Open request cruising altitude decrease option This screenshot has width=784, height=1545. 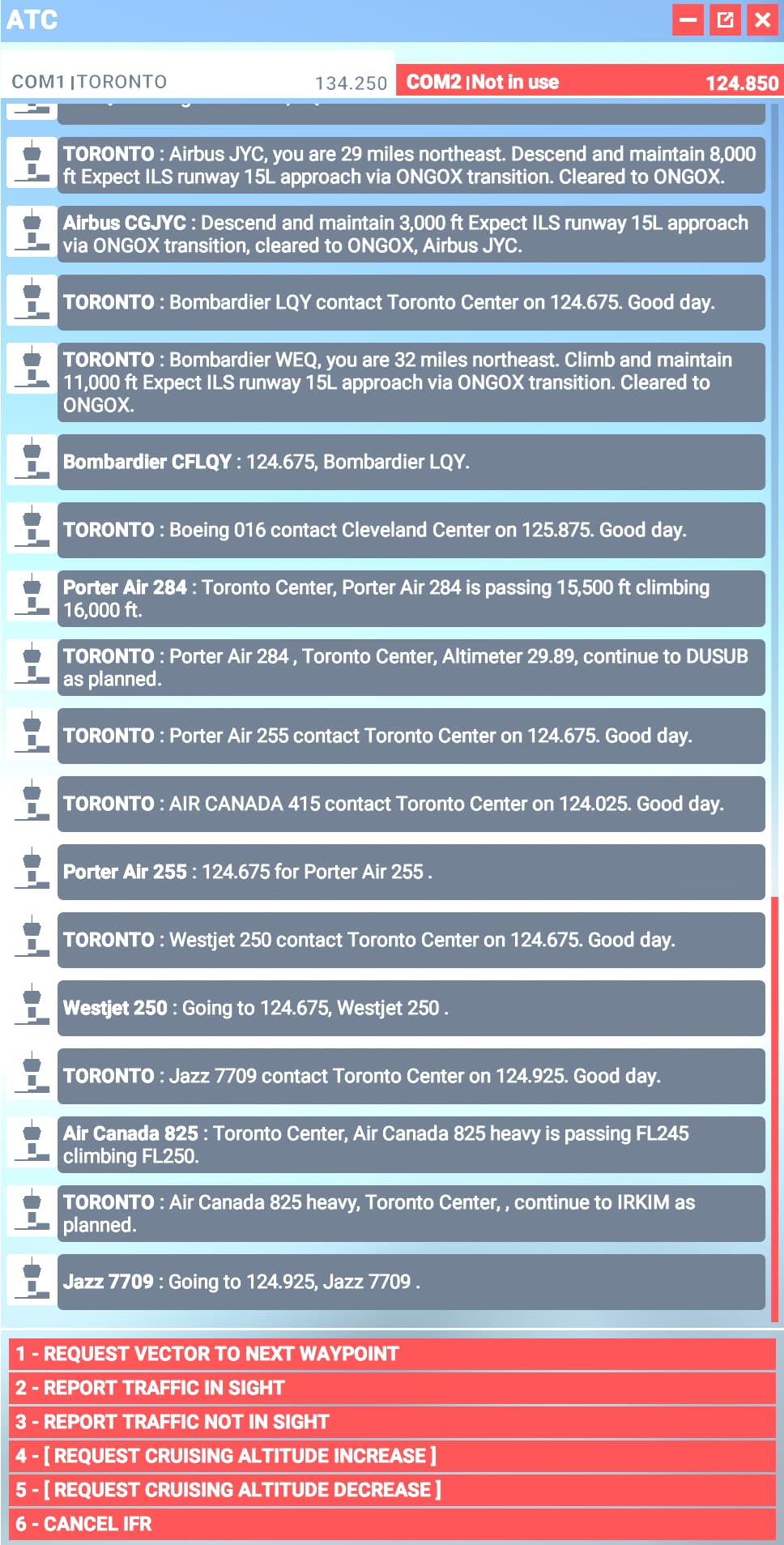(x=392, y=1490)
